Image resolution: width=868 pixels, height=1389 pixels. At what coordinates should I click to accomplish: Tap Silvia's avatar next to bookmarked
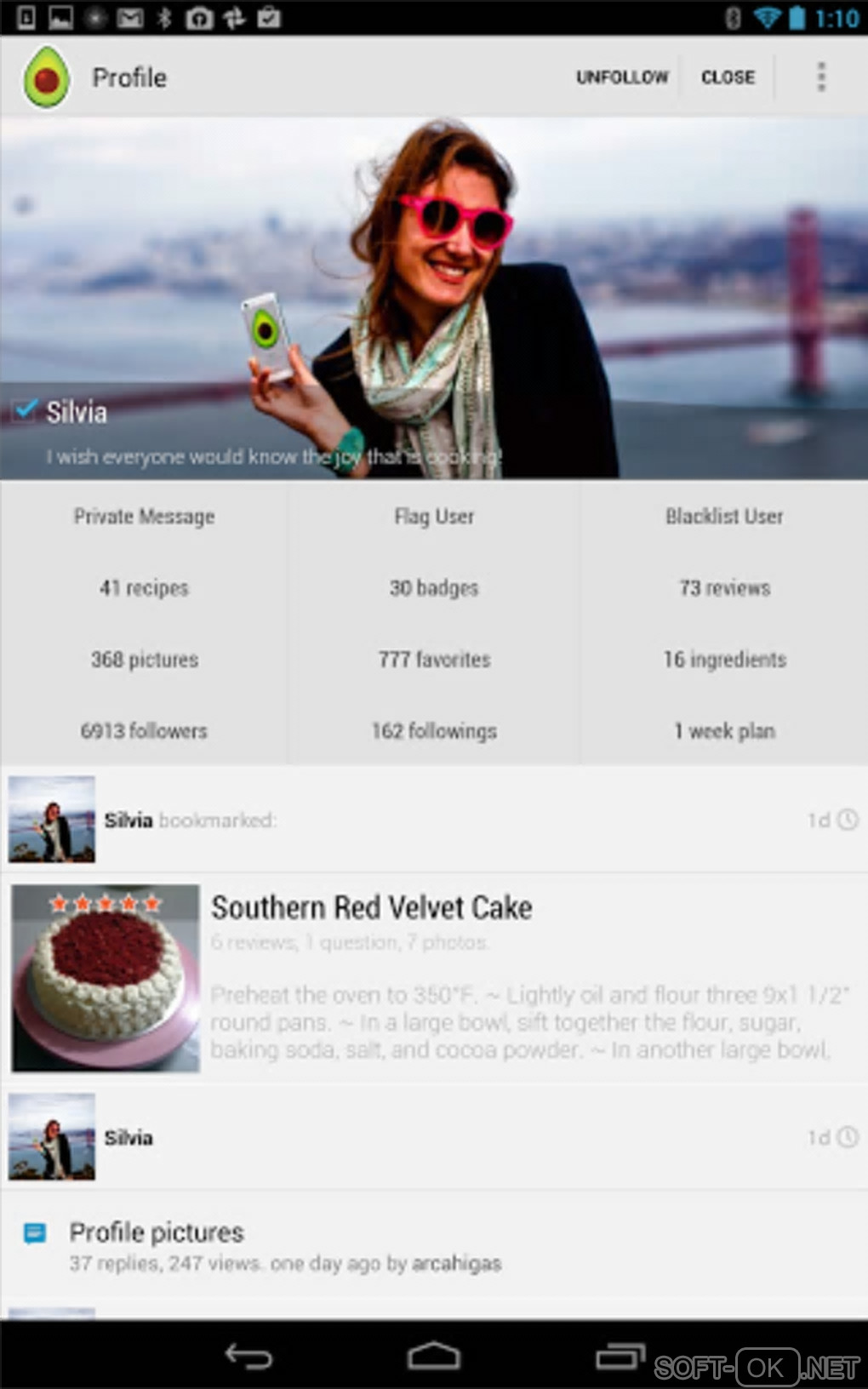[x=52, y=820]
